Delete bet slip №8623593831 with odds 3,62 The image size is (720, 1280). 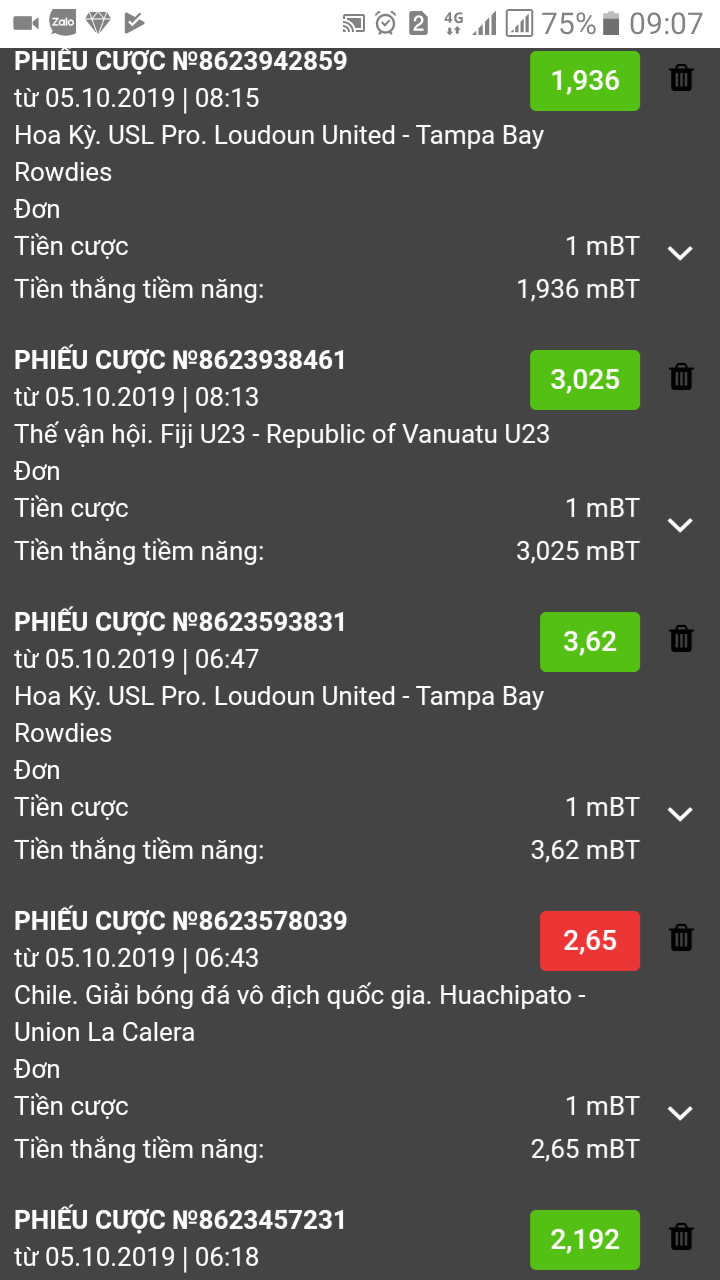point(681,639)
